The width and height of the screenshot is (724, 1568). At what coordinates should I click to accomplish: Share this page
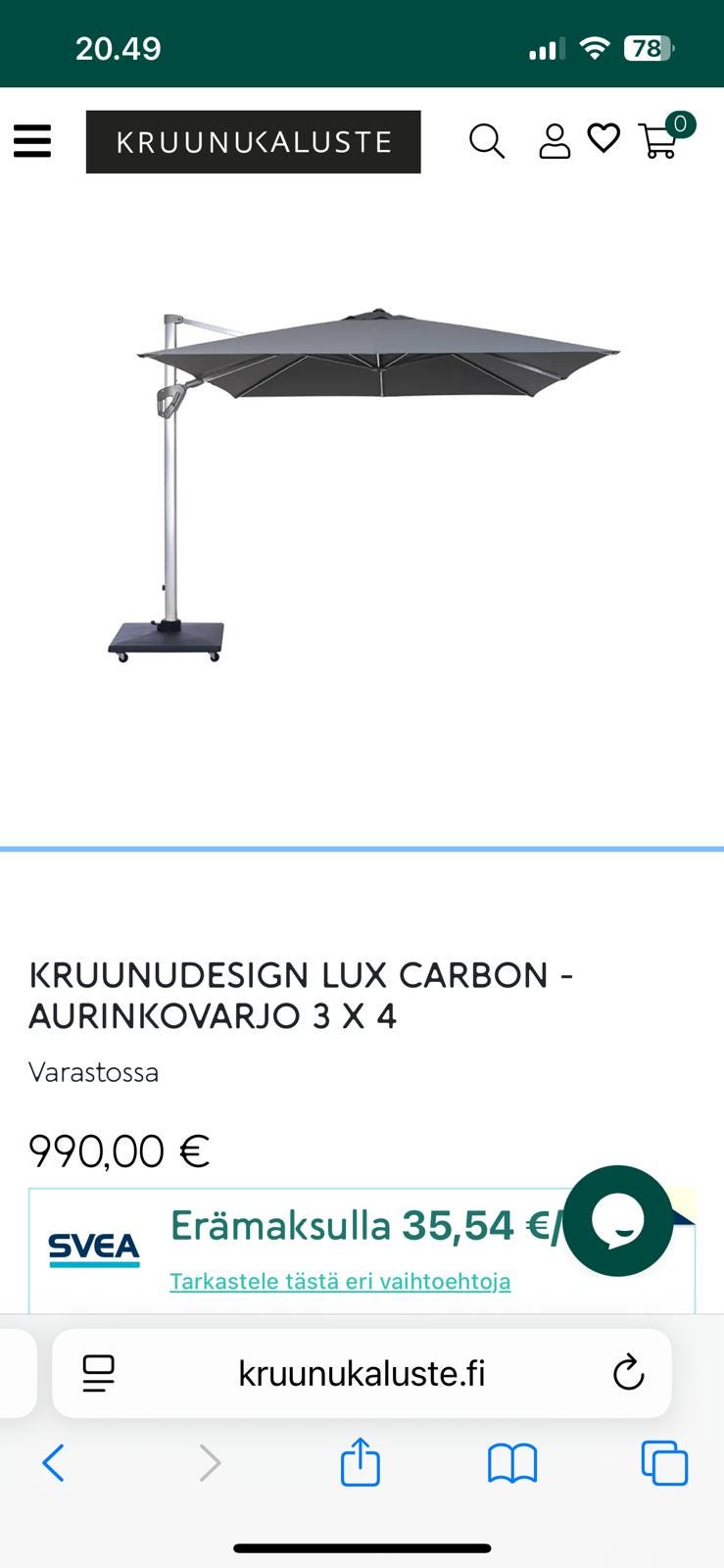coord(360,1461)
